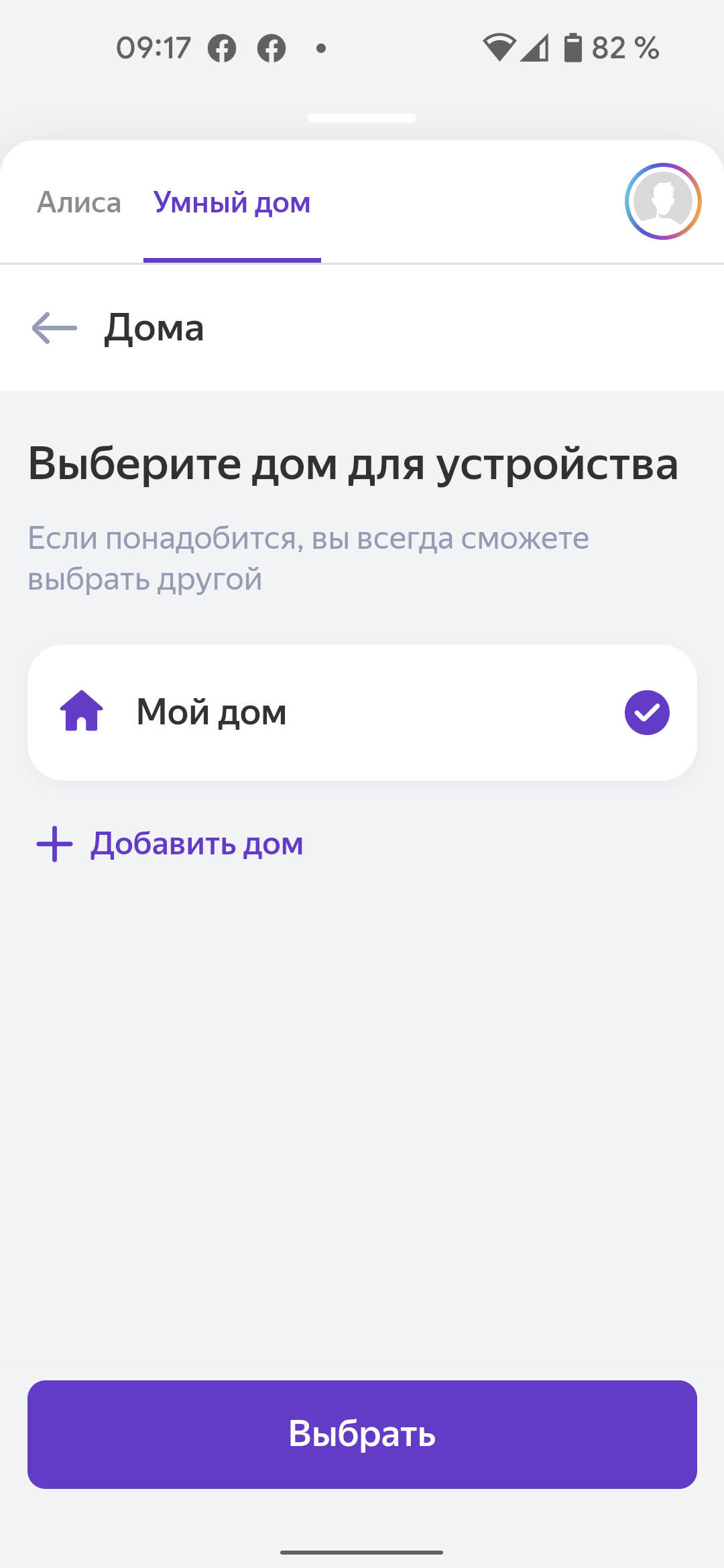Screen dimensions: 724x1568
Task: Select the Мой дом home
Action: point(362,712)
